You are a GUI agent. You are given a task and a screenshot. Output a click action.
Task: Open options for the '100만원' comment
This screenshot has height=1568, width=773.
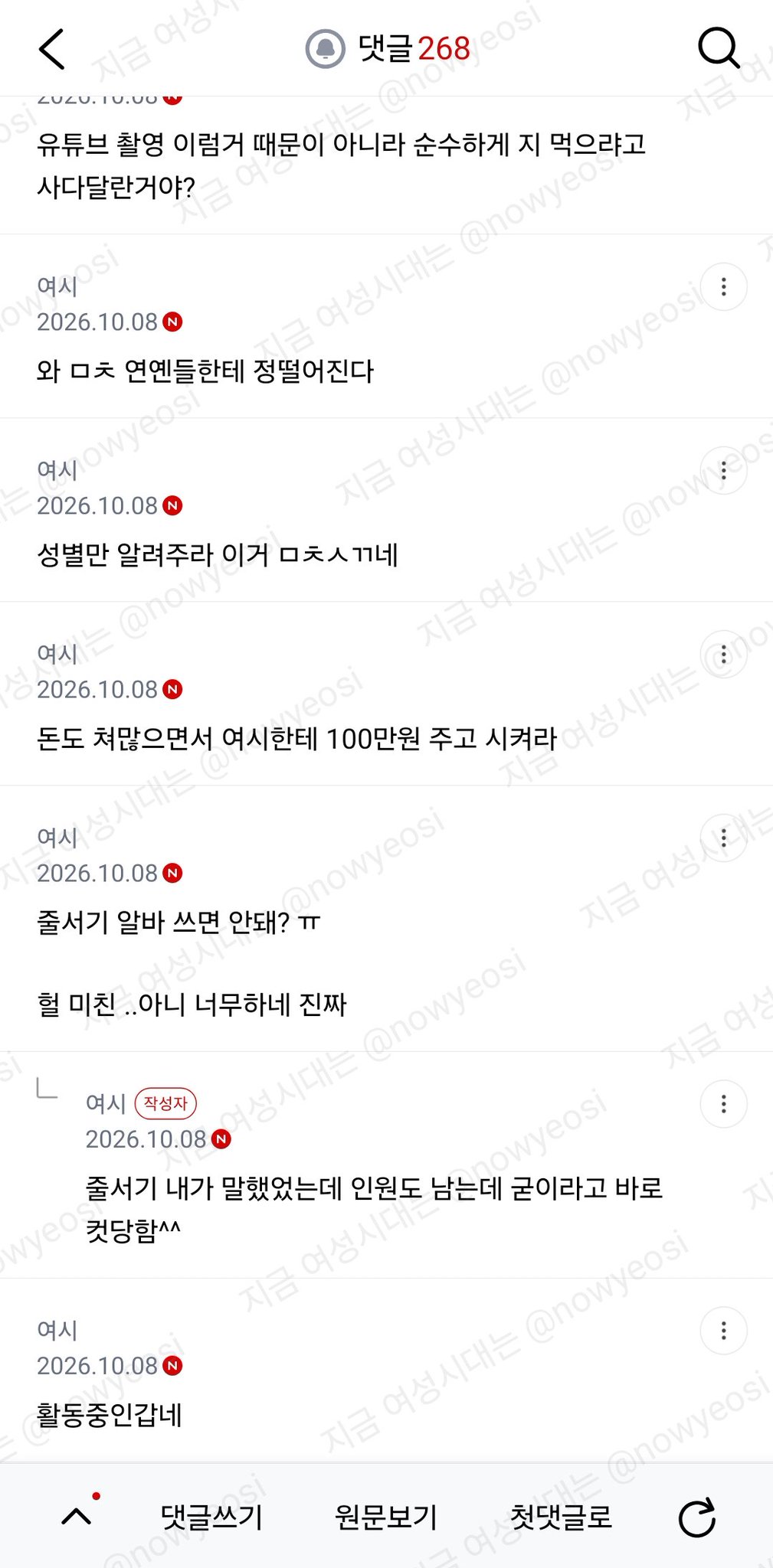pyautogui.click(x=723, y=655)
